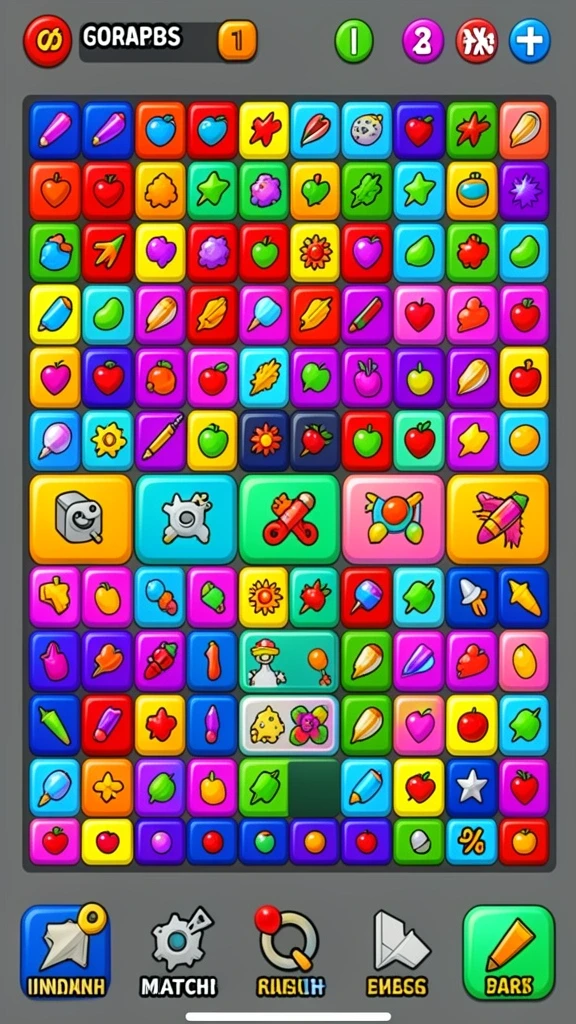Tap the blue plus button
Viewport: 576px width, 1024px height.
[530, 40]
